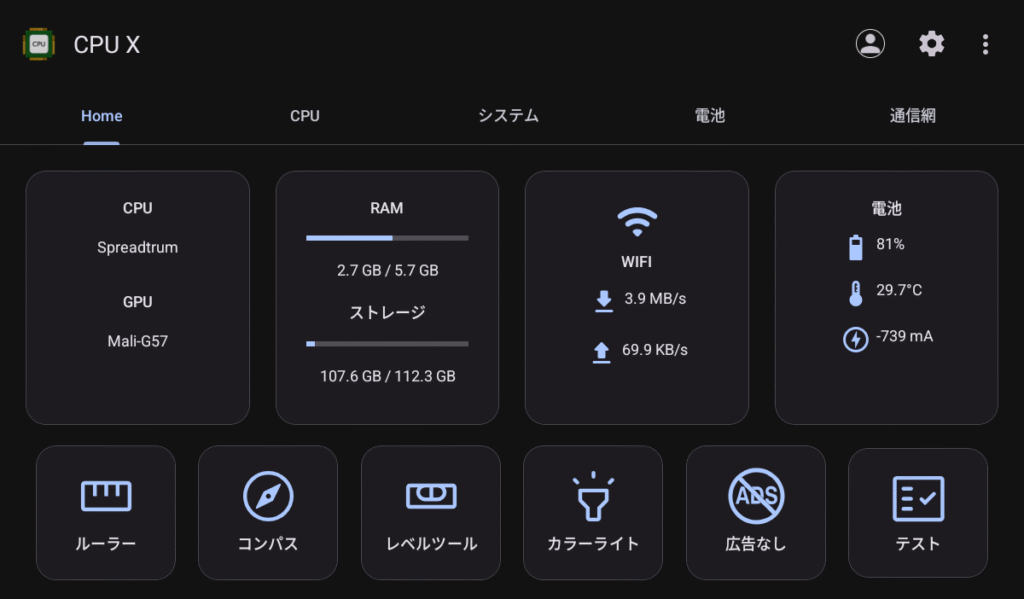Switch to the CPU tab
Screen dimensions: 1024x599
tap(305, 116)
